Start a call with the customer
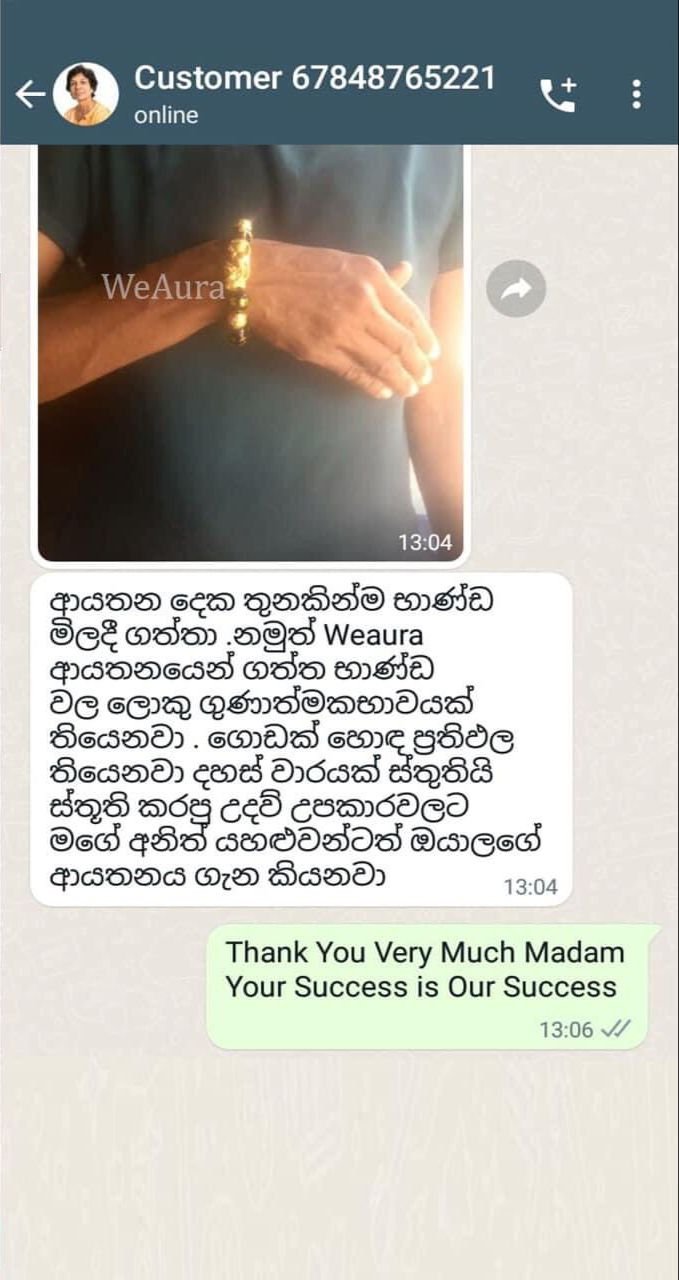The image size is (679, 1280). (x=558, y=95)
